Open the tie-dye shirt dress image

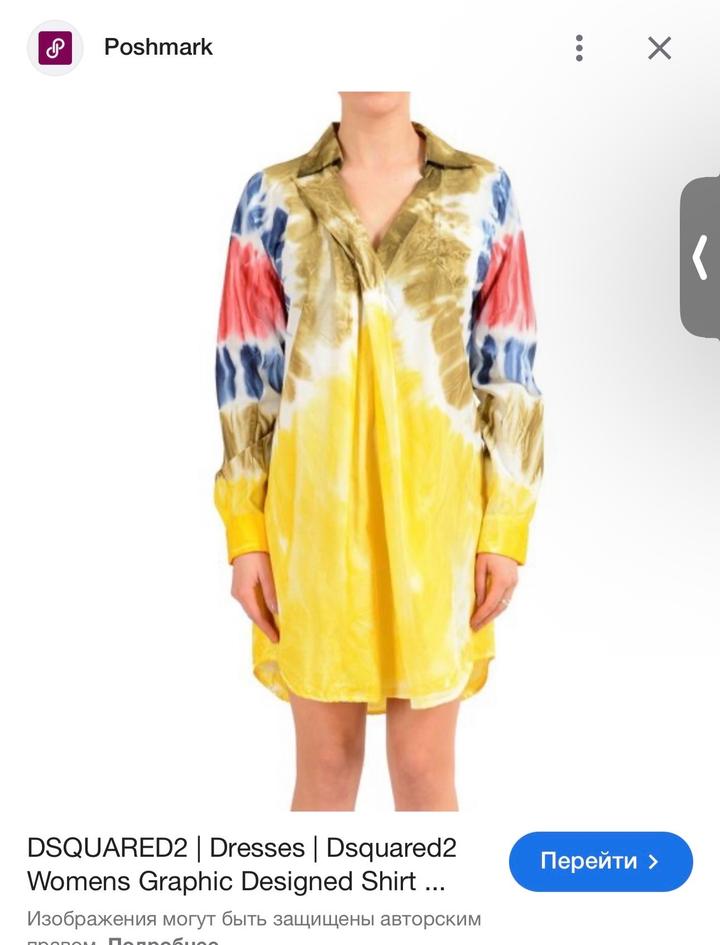tap(378, 450)
